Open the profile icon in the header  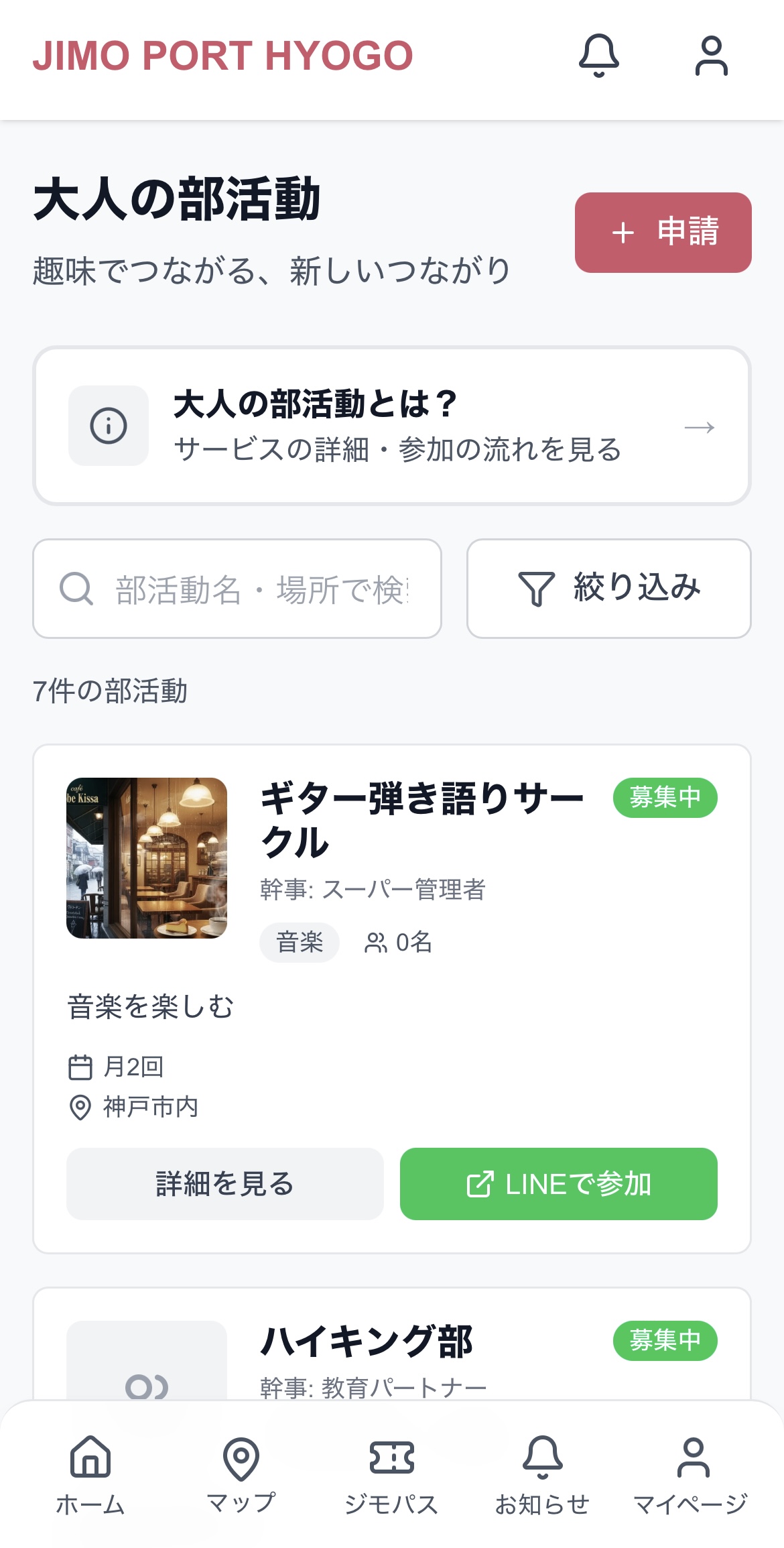click(x=711, y=56)
